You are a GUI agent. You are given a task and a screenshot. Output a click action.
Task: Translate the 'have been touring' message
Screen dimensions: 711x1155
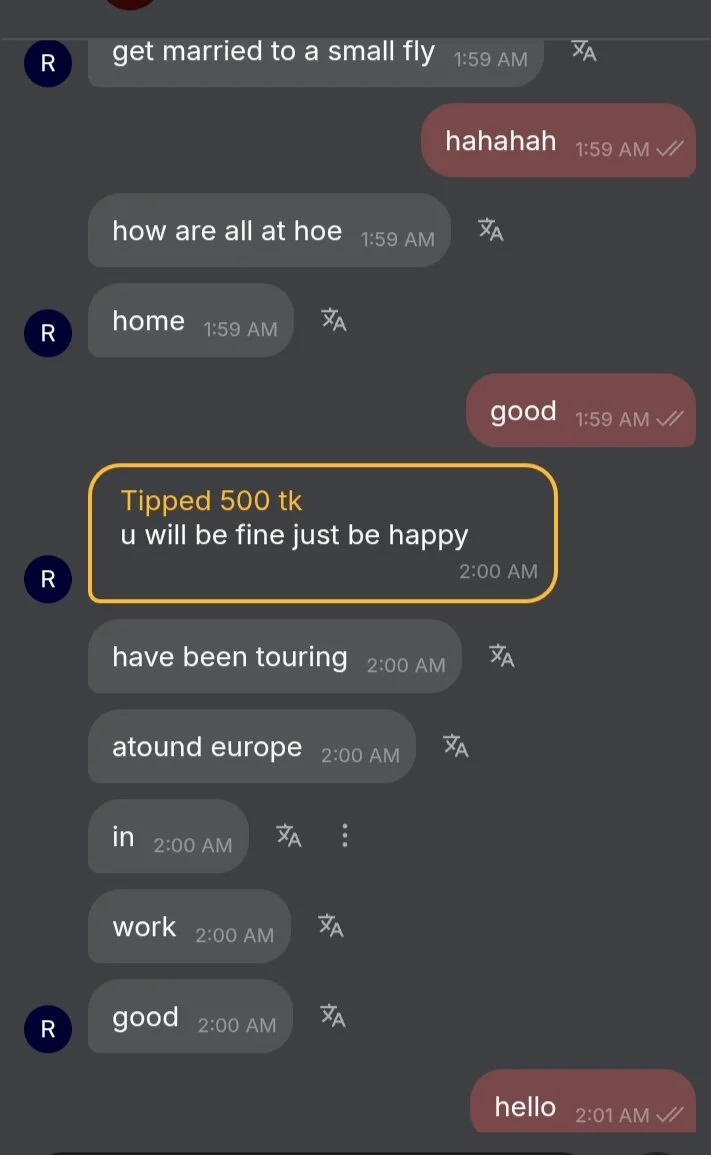[501, 656]
